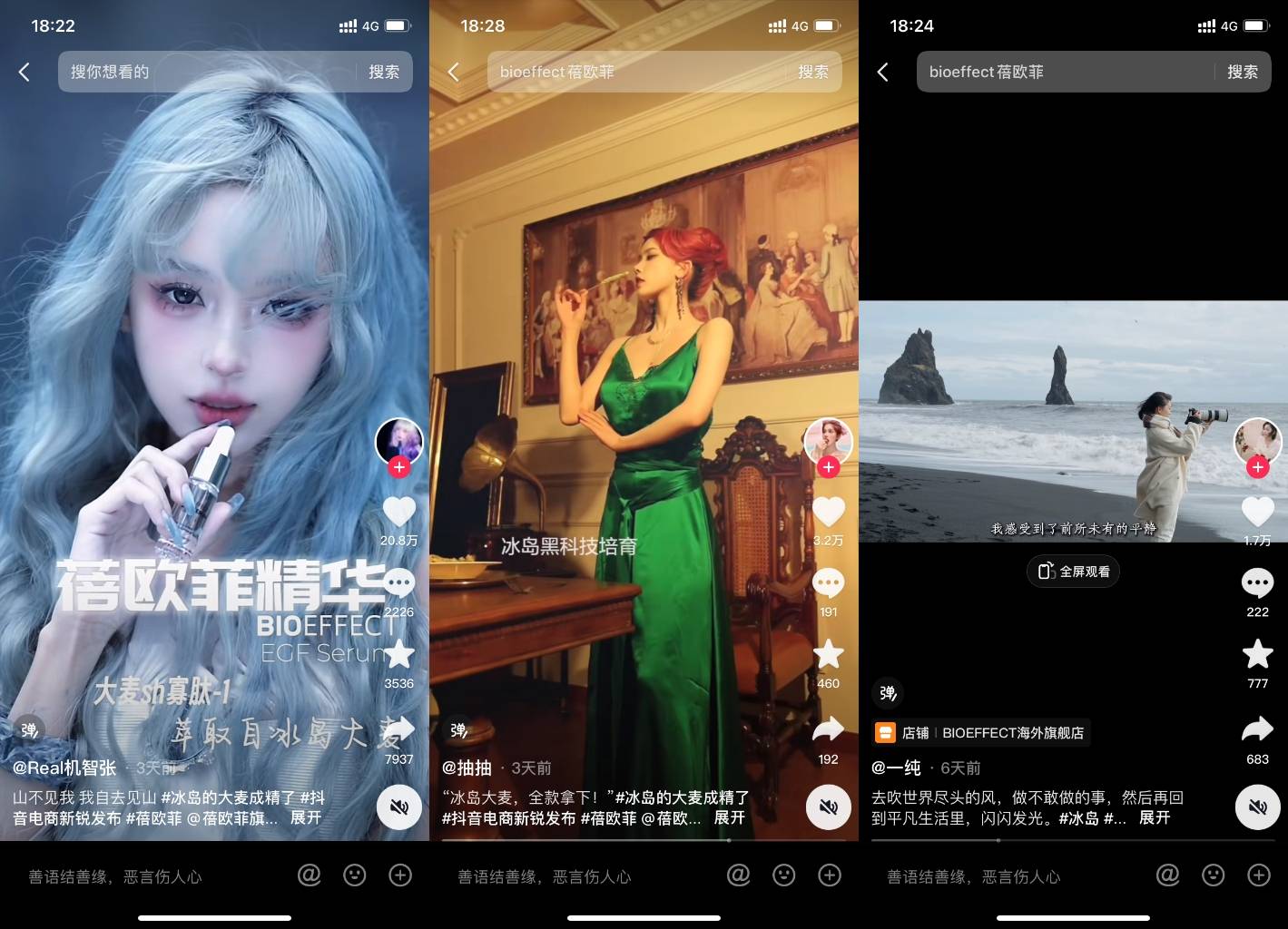Share the video by @一纯
Viewport: 1288px width, 929px height.
tap(1257, 729)
